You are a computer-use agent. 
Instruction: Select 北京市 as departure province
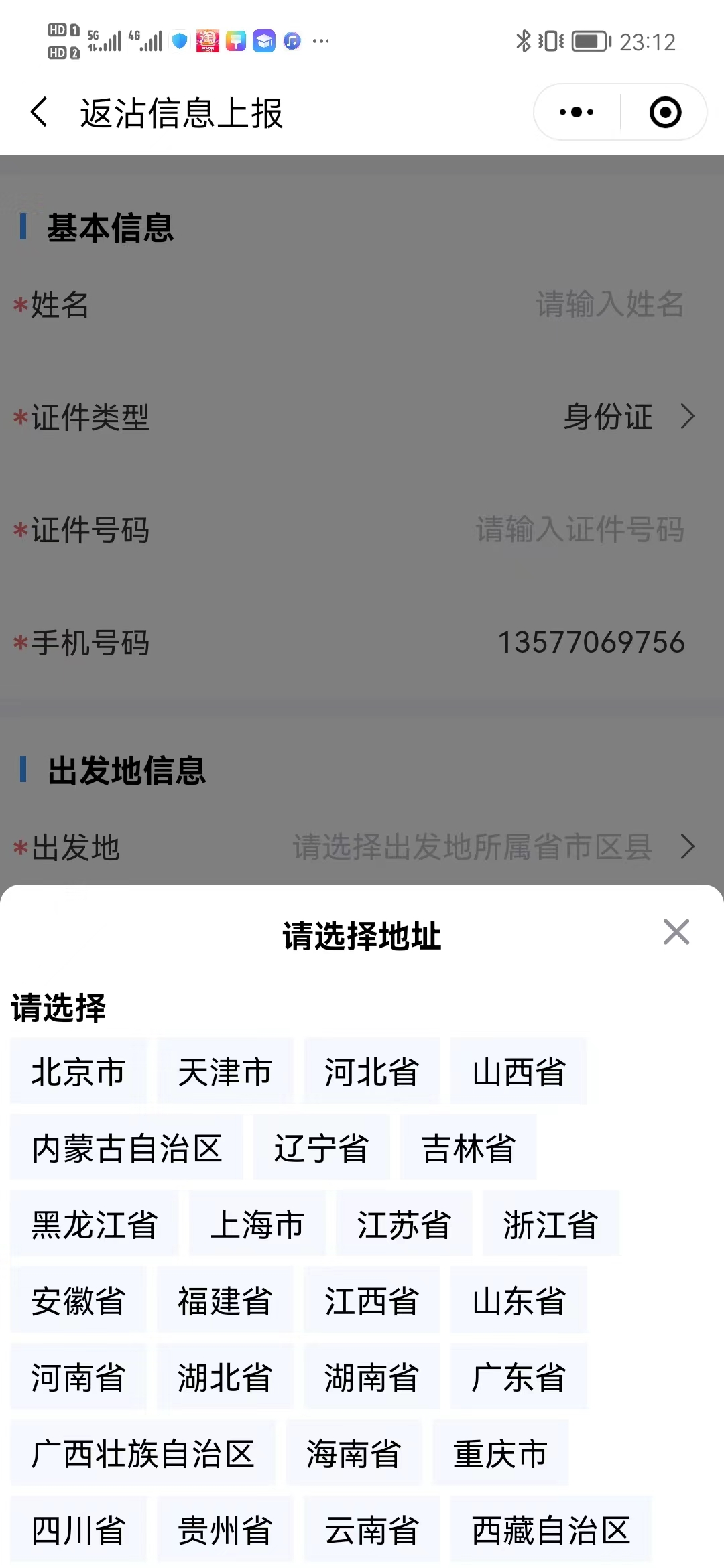coord(78,1071)
